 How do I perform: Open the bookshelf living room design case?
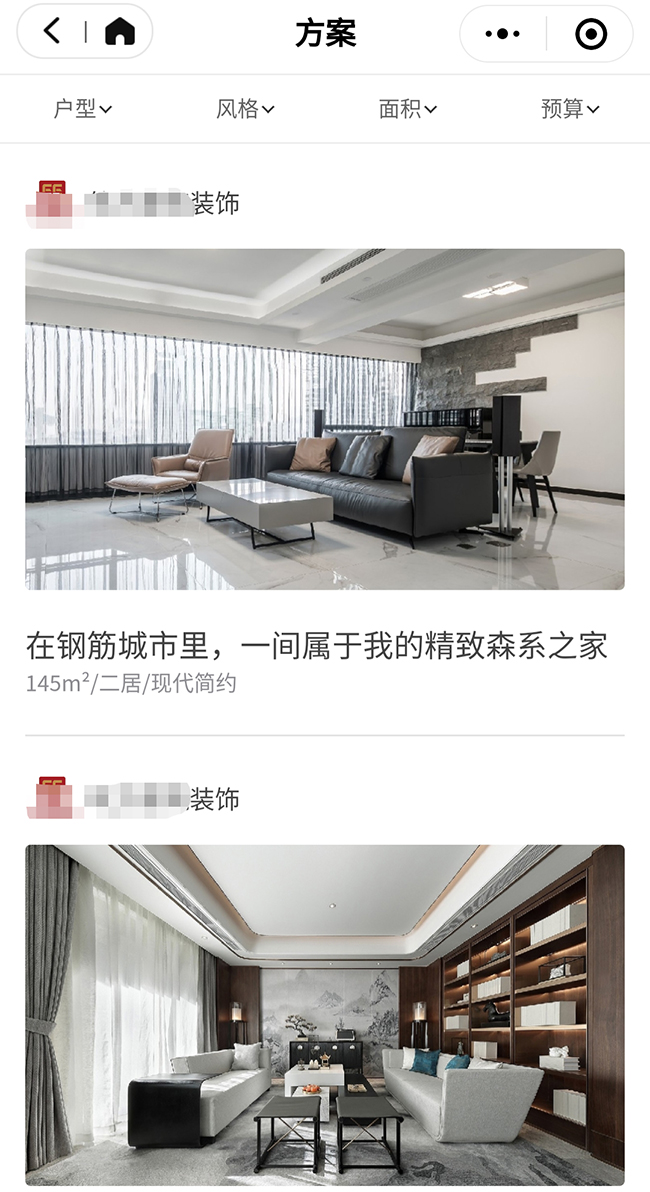click(325, 1015)
